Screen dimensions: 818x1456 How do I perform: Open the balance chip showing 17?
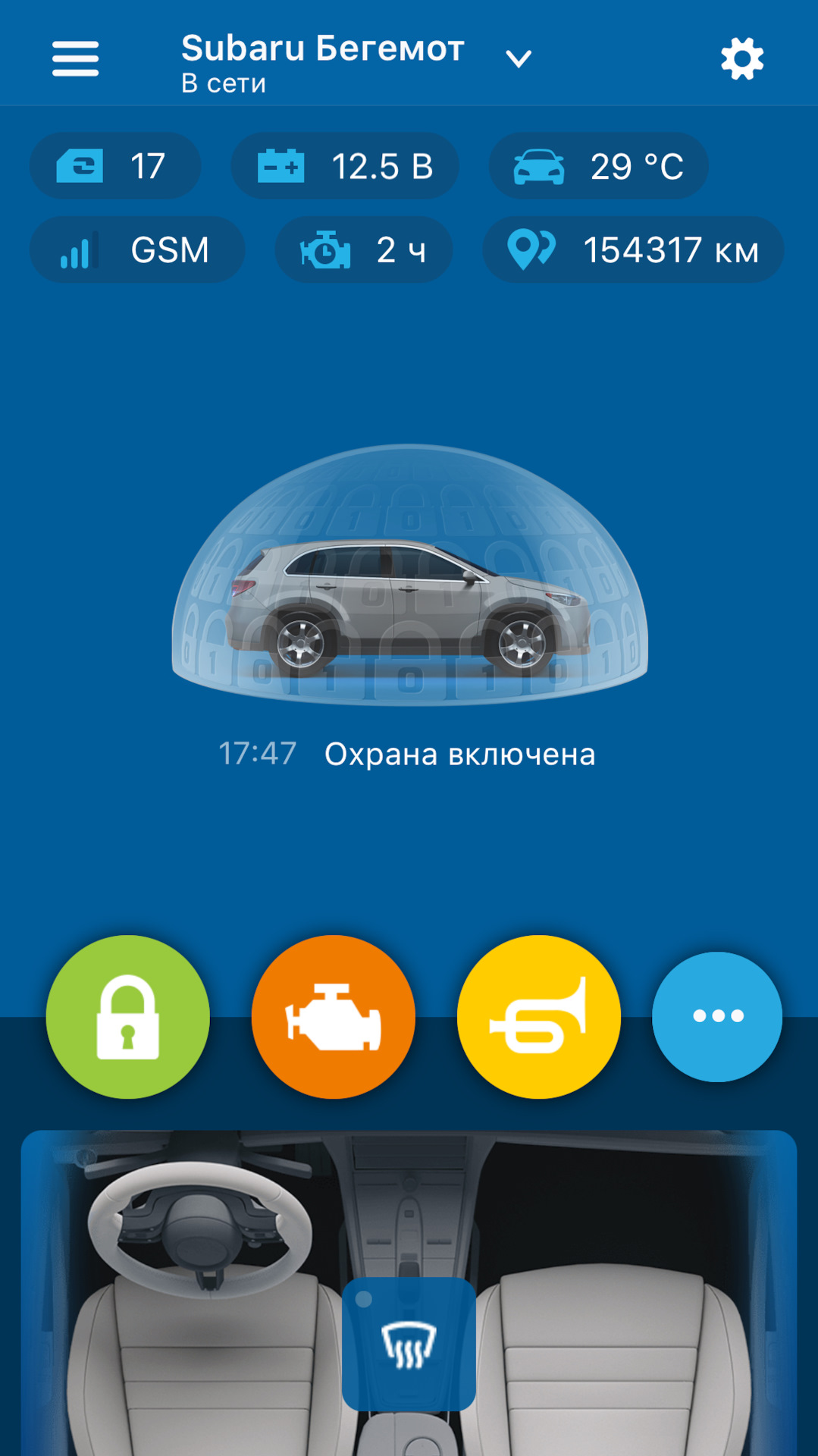115,166
